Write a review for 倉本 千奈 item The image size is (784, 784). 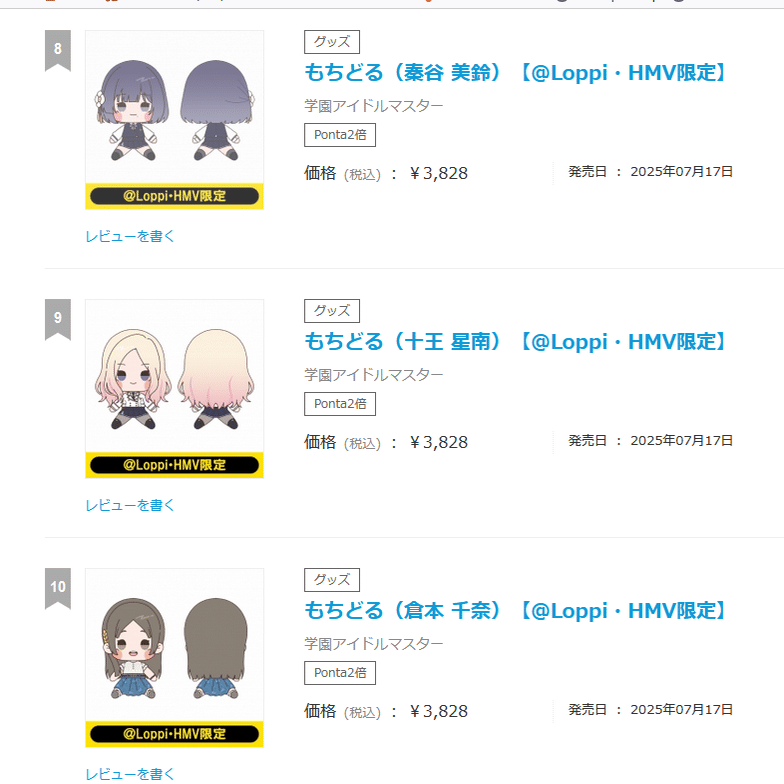tap(130, 773)
